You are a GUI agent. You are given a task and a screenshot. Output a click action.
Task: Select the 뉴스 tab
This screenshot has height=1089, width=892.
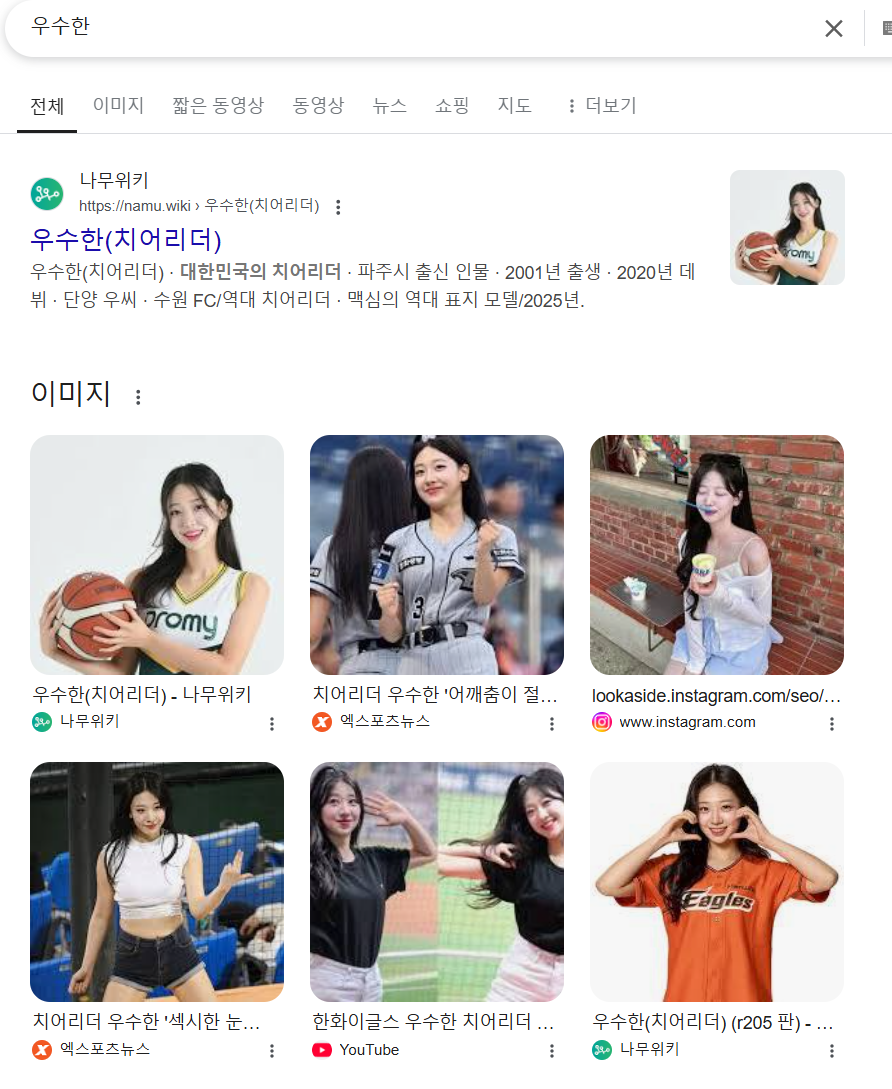389,106
